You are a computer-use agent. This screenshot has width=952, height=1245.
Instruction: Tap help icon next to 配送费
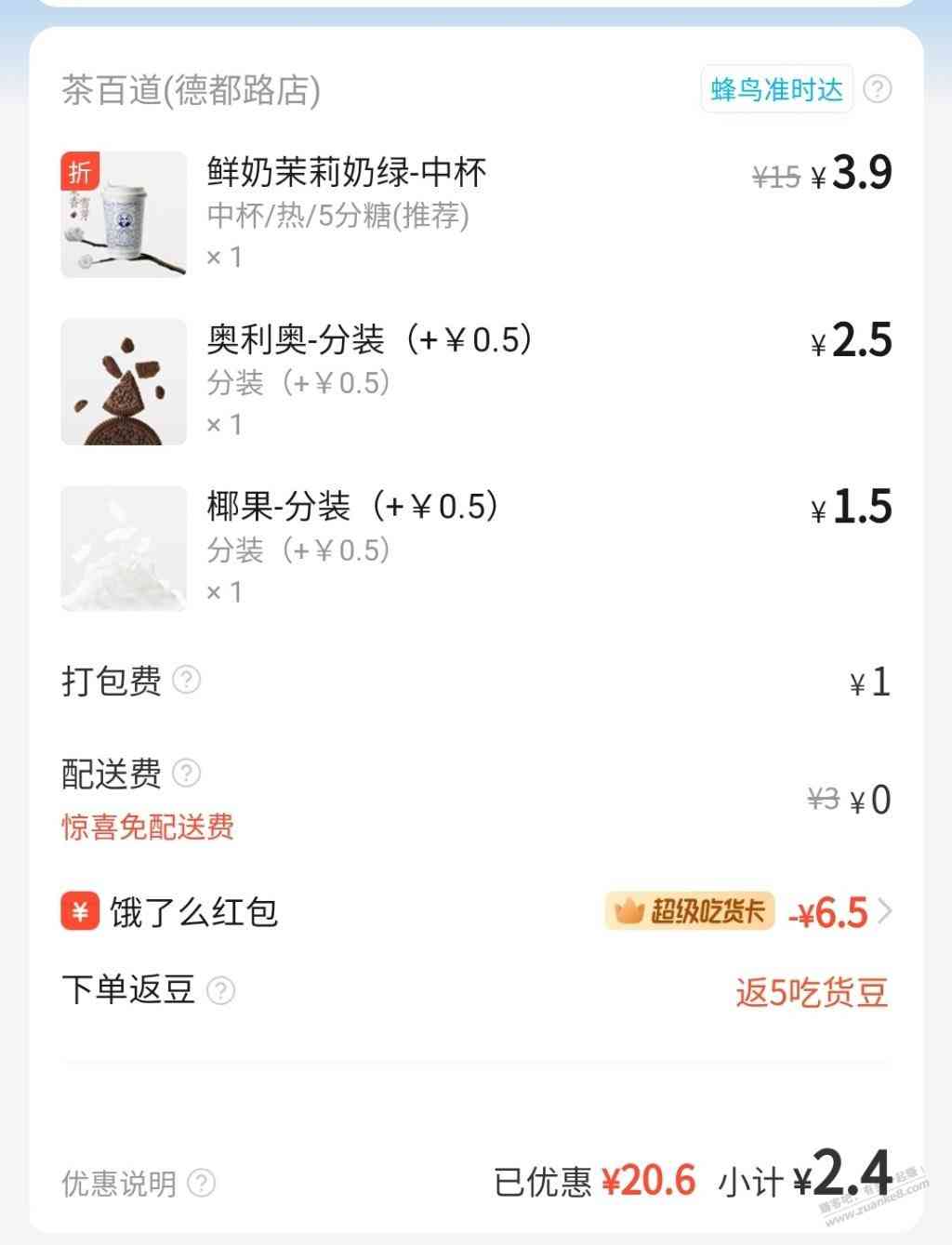pos(187,773)
